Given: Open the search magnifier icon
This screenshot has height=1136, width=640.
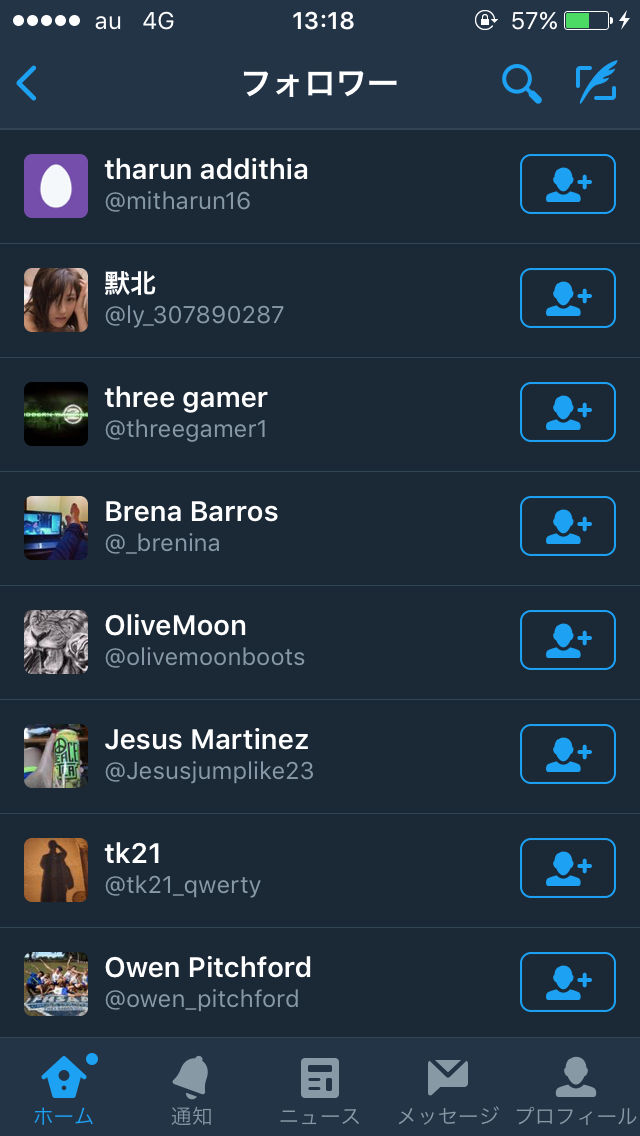Looking at the screenshot, I should (522, 84).
